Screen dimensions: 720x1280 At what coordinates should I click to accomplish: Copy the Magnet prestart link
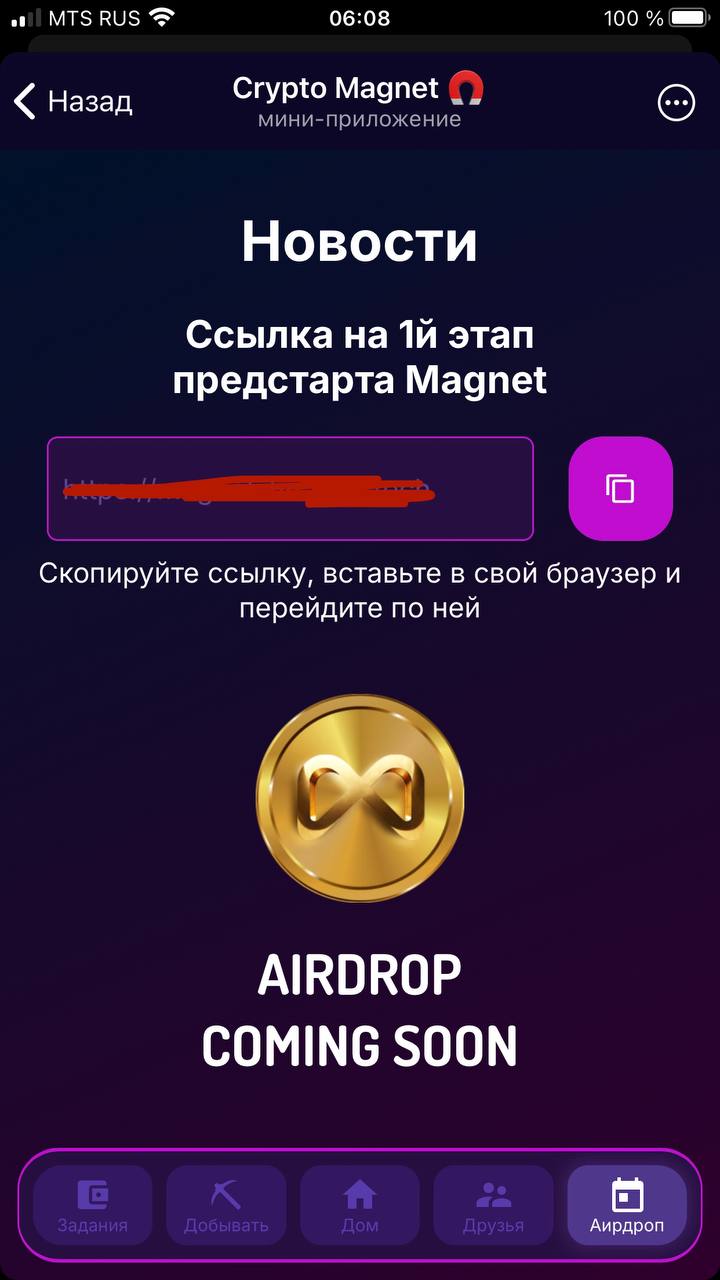[x=620, y=488]
